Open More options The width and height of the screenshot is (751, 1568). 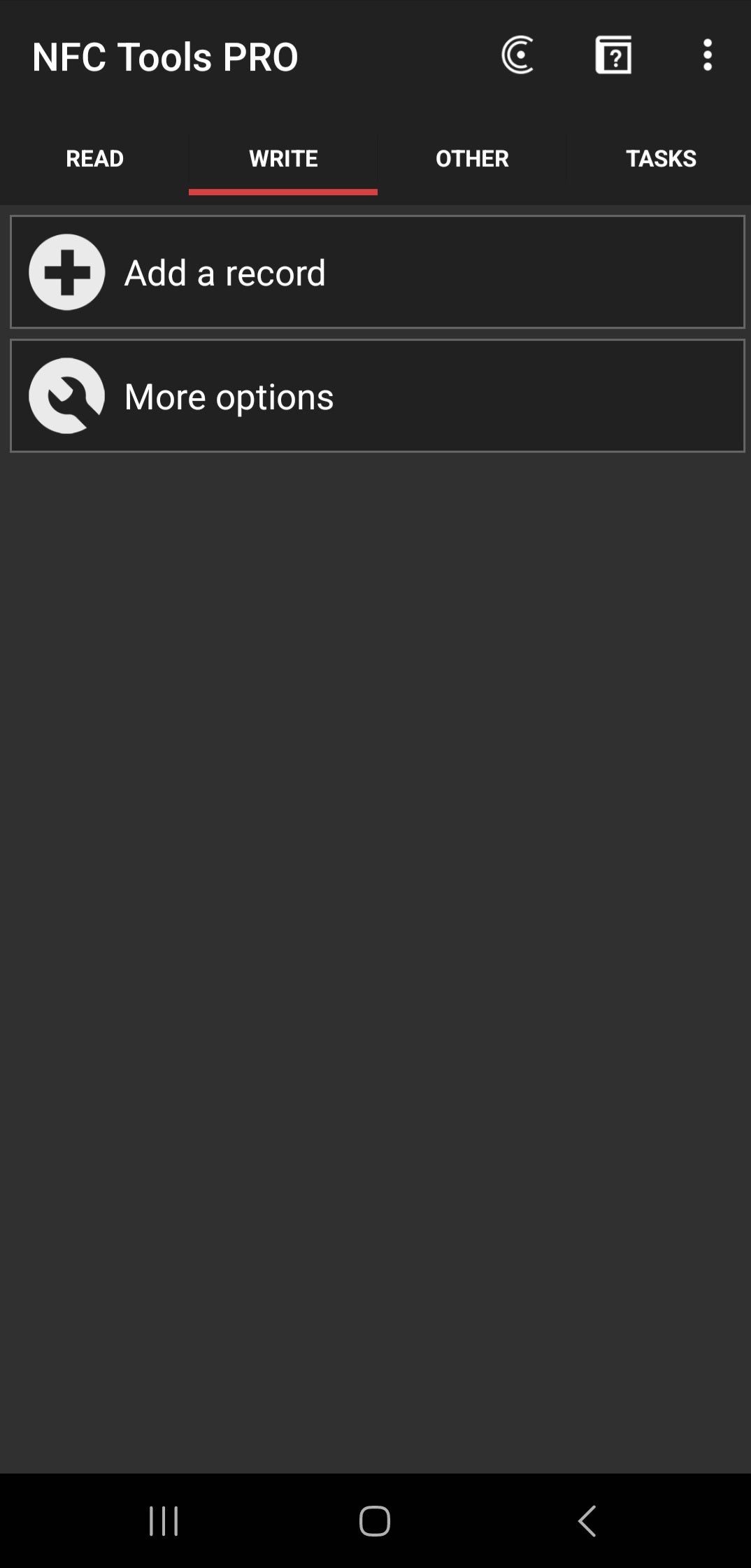click(378, 396)
